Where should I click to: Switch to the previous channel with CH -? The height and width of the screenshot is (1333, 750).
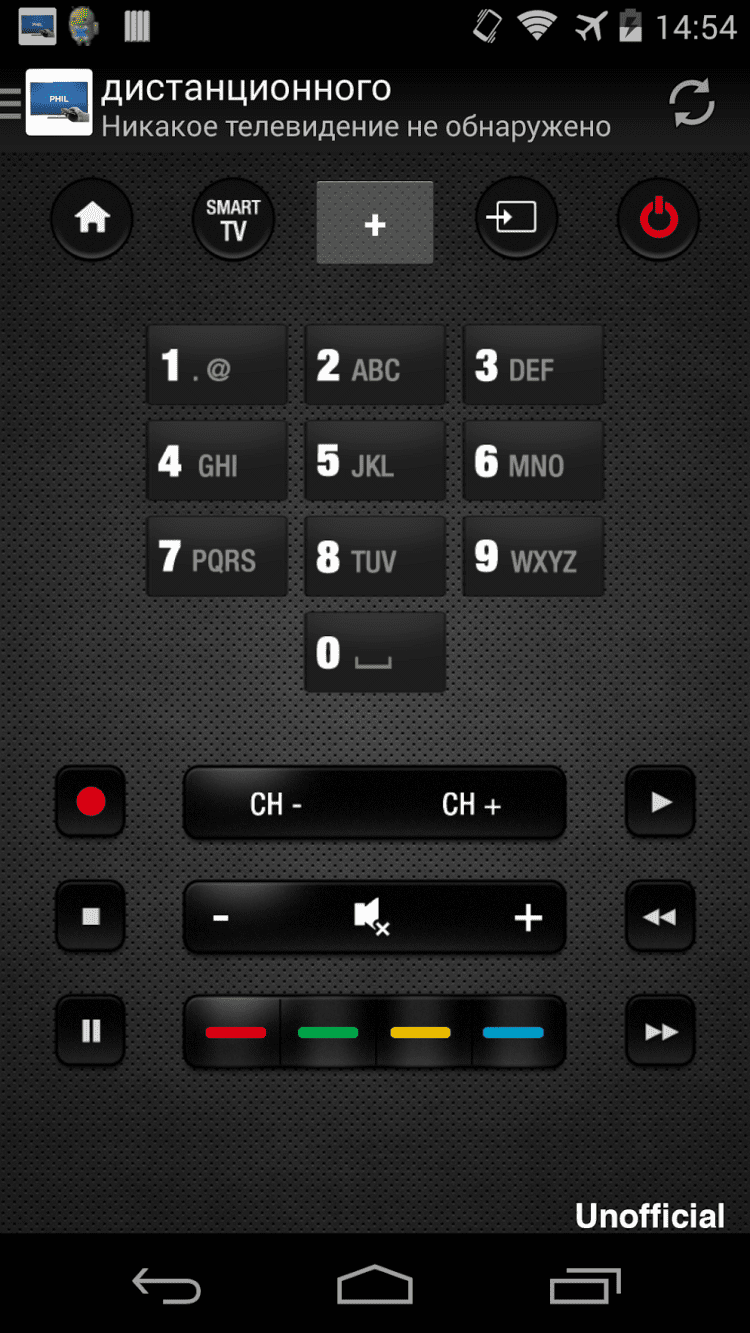click(x=276, y=804)
